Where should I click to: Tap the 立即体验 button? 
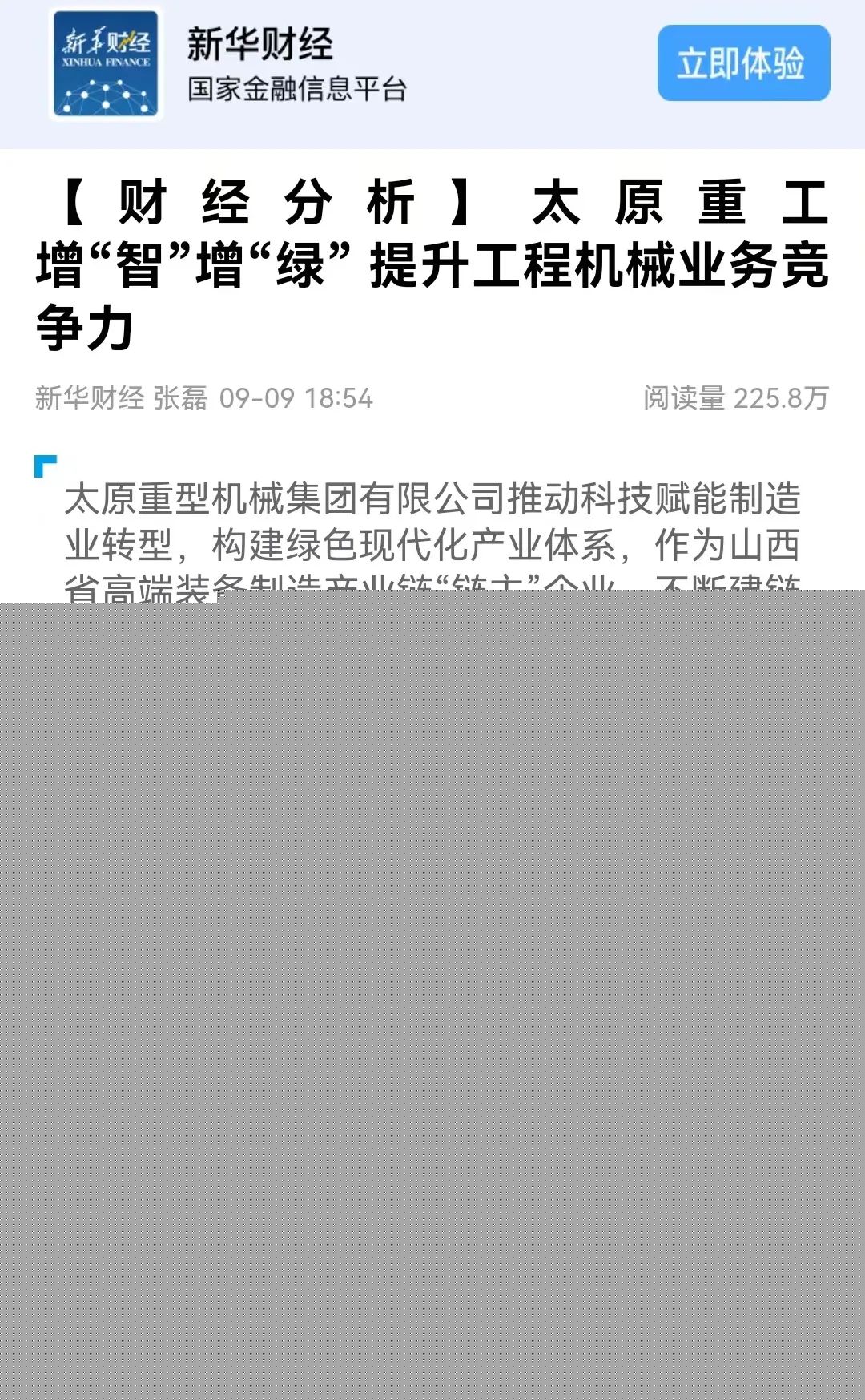click(x=742, y=63)
